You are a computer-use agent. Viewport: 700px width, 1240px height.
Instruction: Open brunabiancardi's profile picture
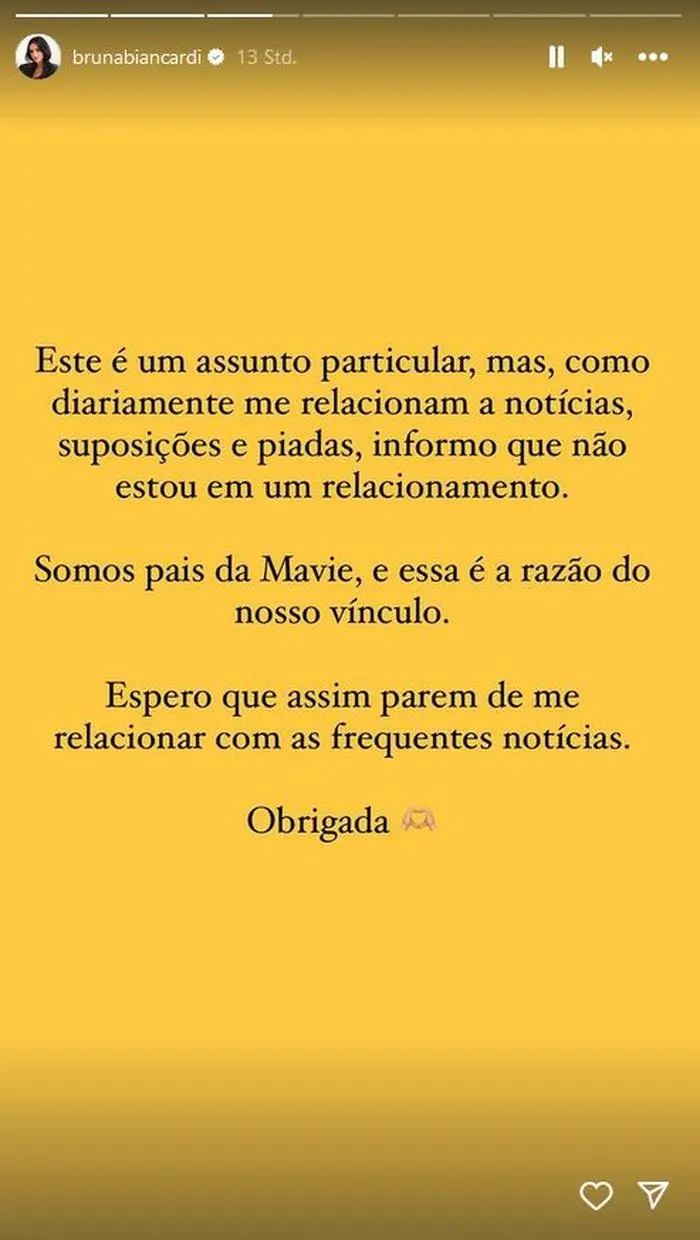pos(38,57)
